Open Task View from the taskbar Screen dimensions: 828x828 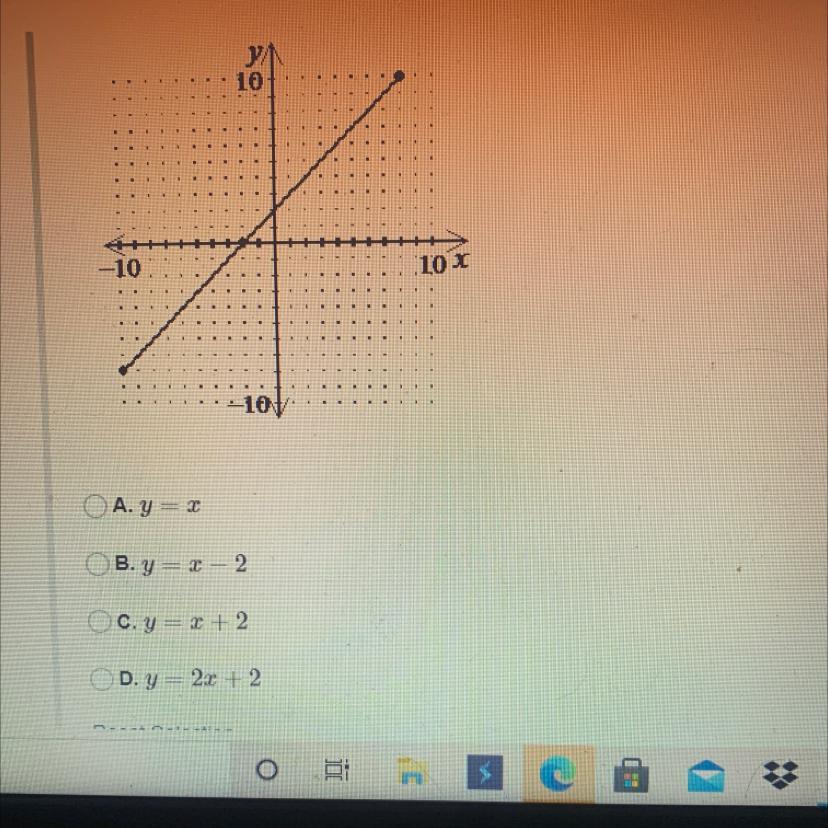coord(337,770)
